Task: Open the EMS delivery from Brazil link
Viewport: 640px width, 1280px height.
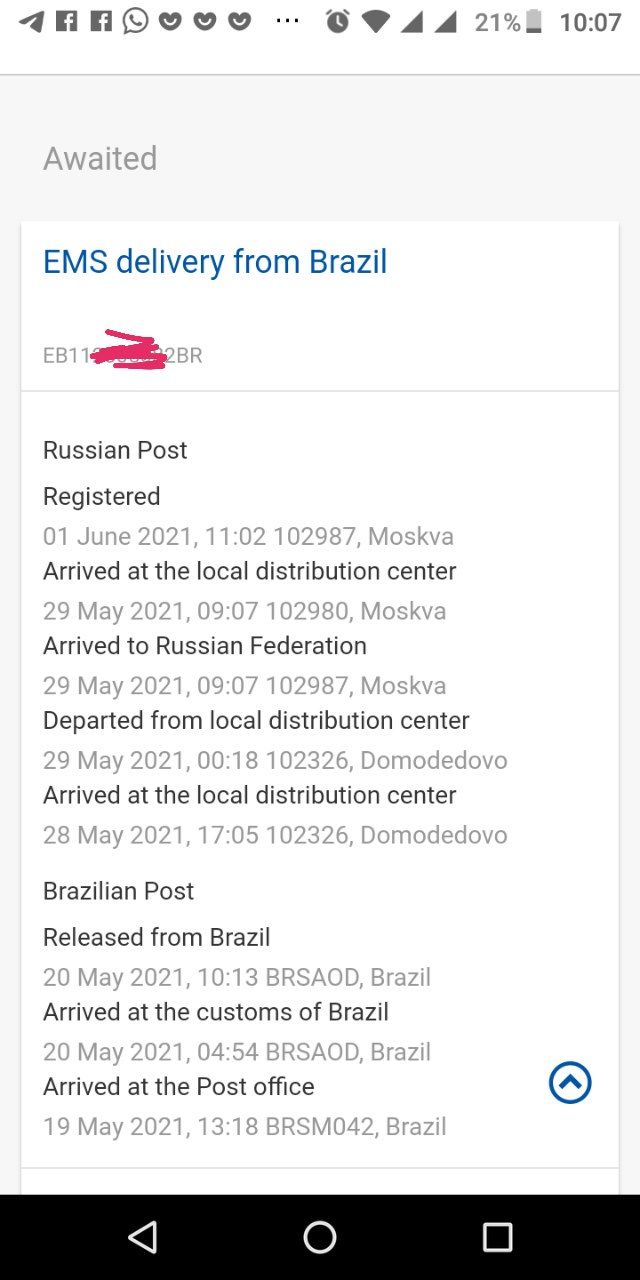Action: (215, 262)
